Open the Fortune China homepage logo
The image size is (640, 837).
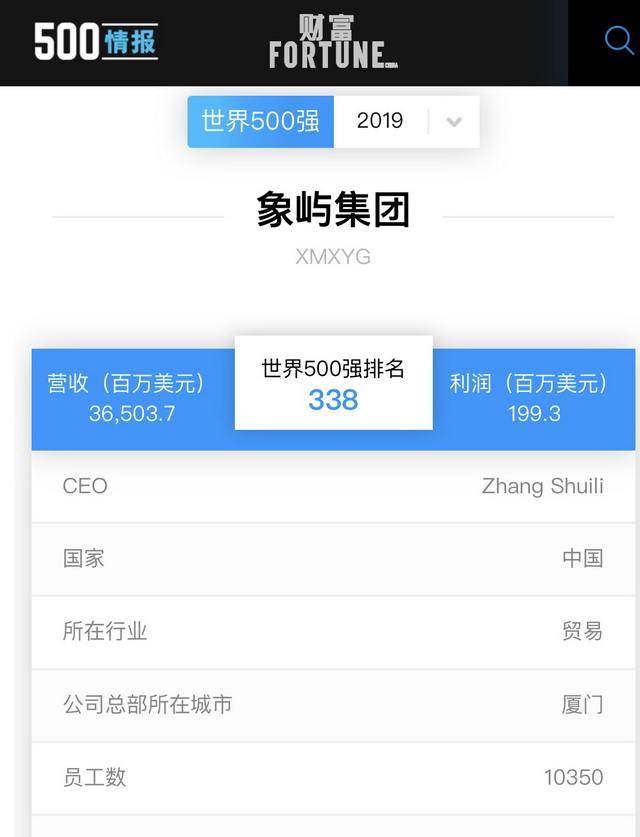point(333,43)
